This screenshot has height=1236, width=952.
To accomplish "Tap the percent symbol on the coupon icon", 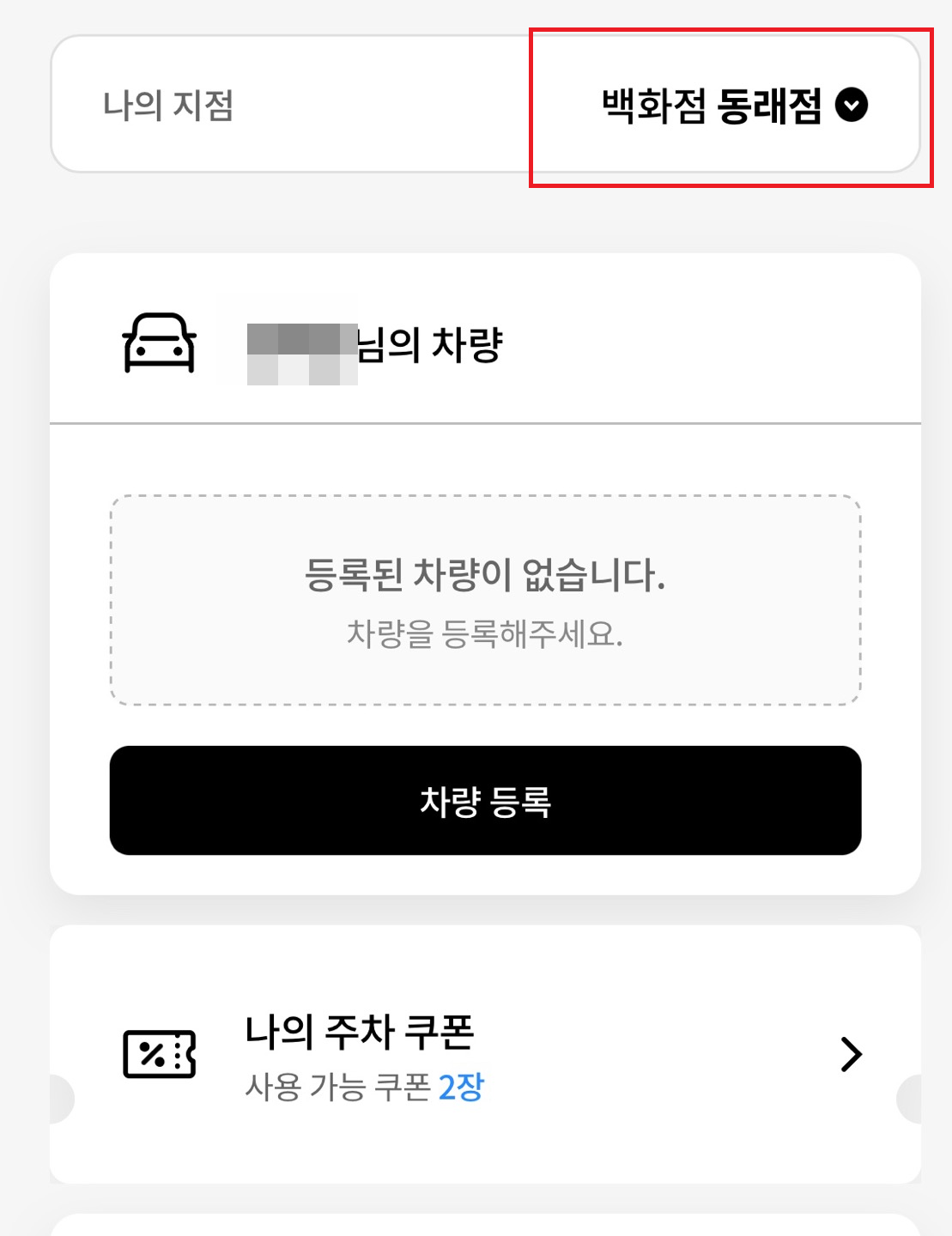I will [x=153, y=1054].
